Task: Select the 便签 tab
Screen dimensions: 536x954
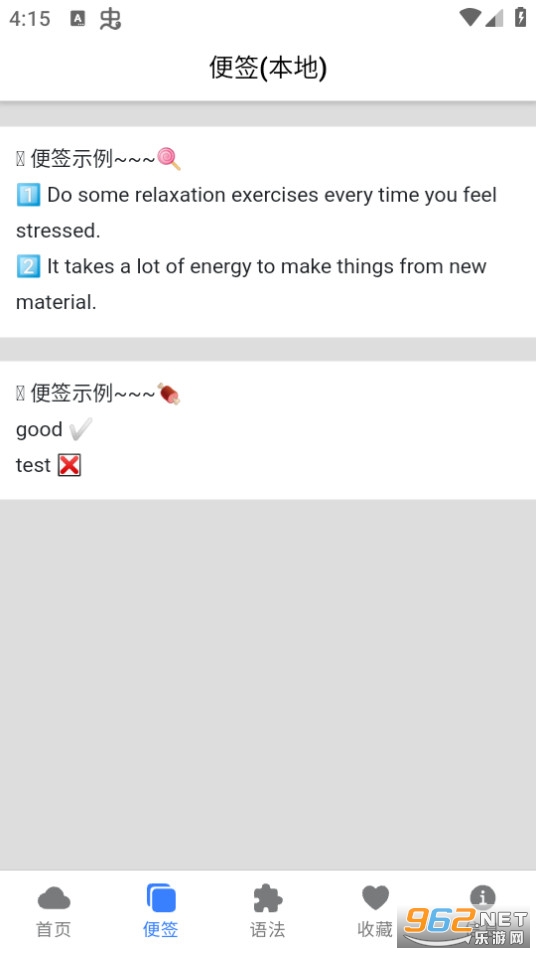Action: tap(161, 911)
